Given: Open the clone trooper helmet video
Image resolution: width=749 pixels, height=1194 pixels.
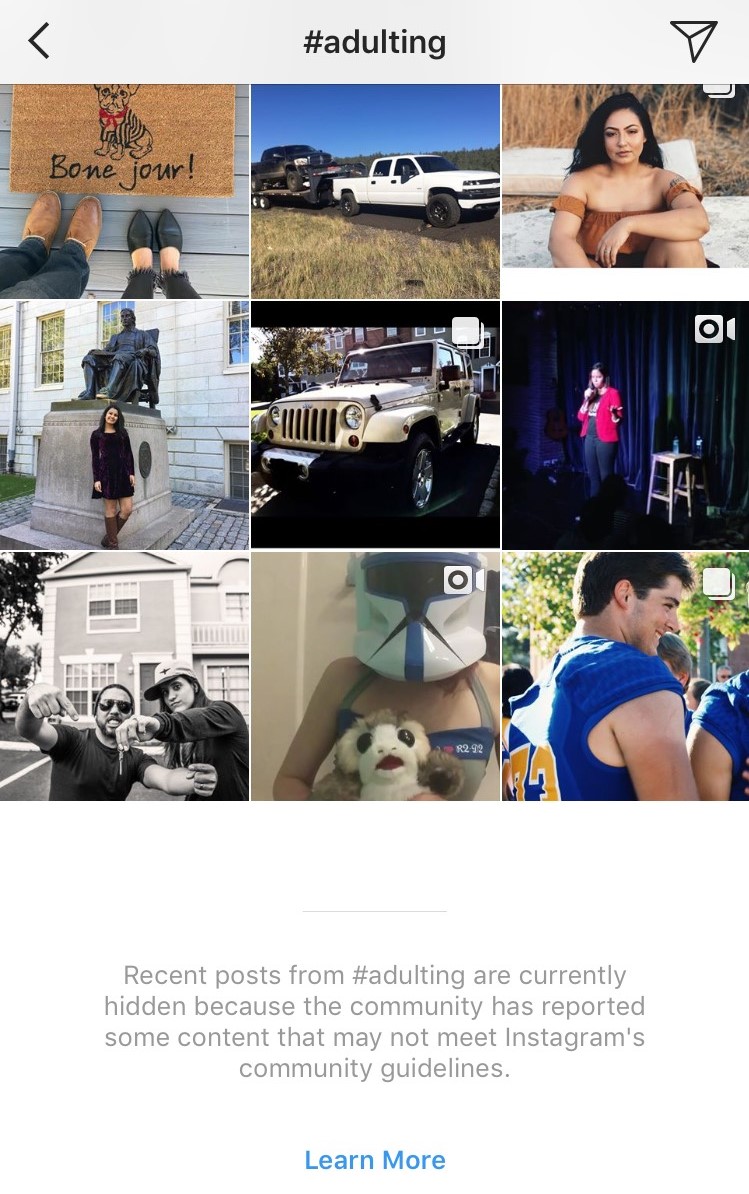Looking at the screenshot, I should click(375, 676).
